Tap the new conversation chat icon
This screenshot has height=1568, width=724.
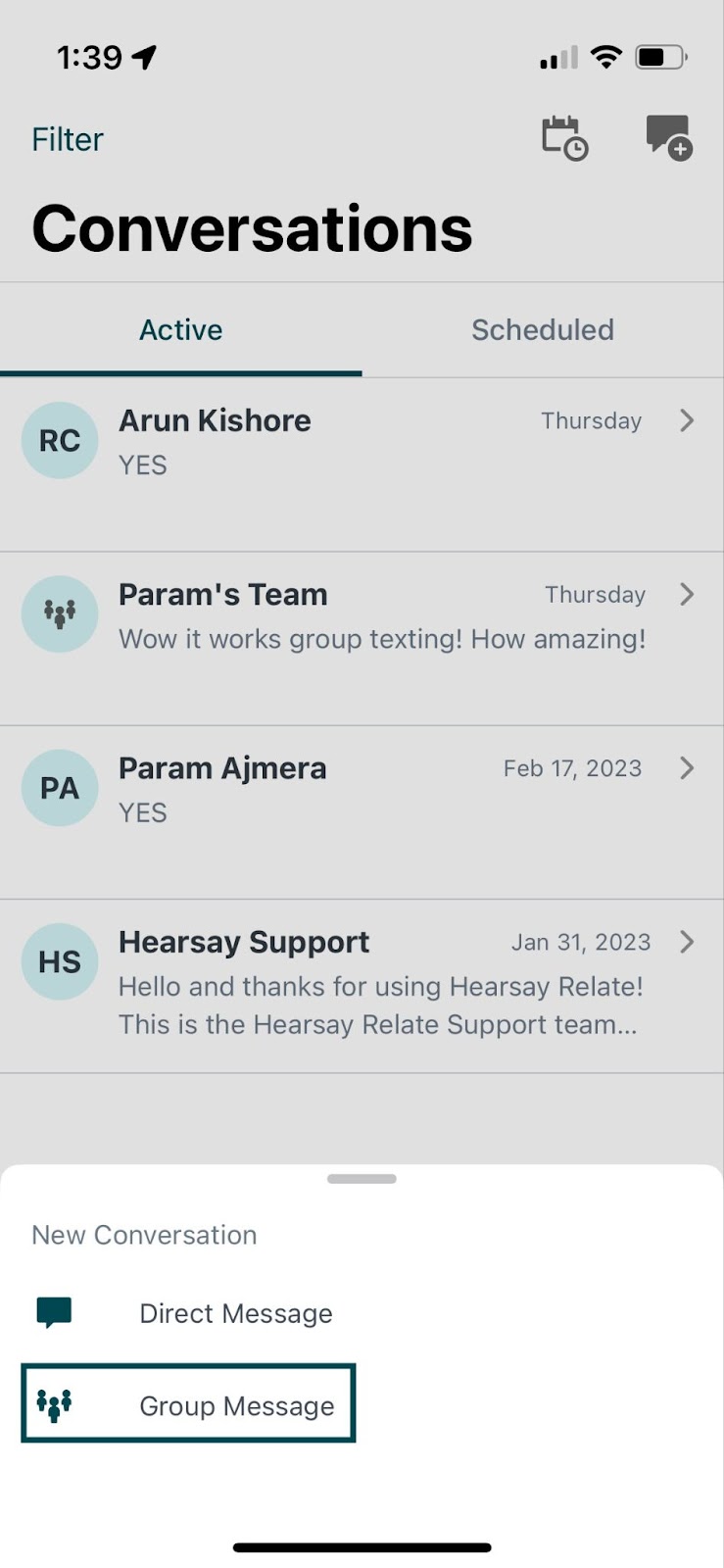tap(669, 137)
